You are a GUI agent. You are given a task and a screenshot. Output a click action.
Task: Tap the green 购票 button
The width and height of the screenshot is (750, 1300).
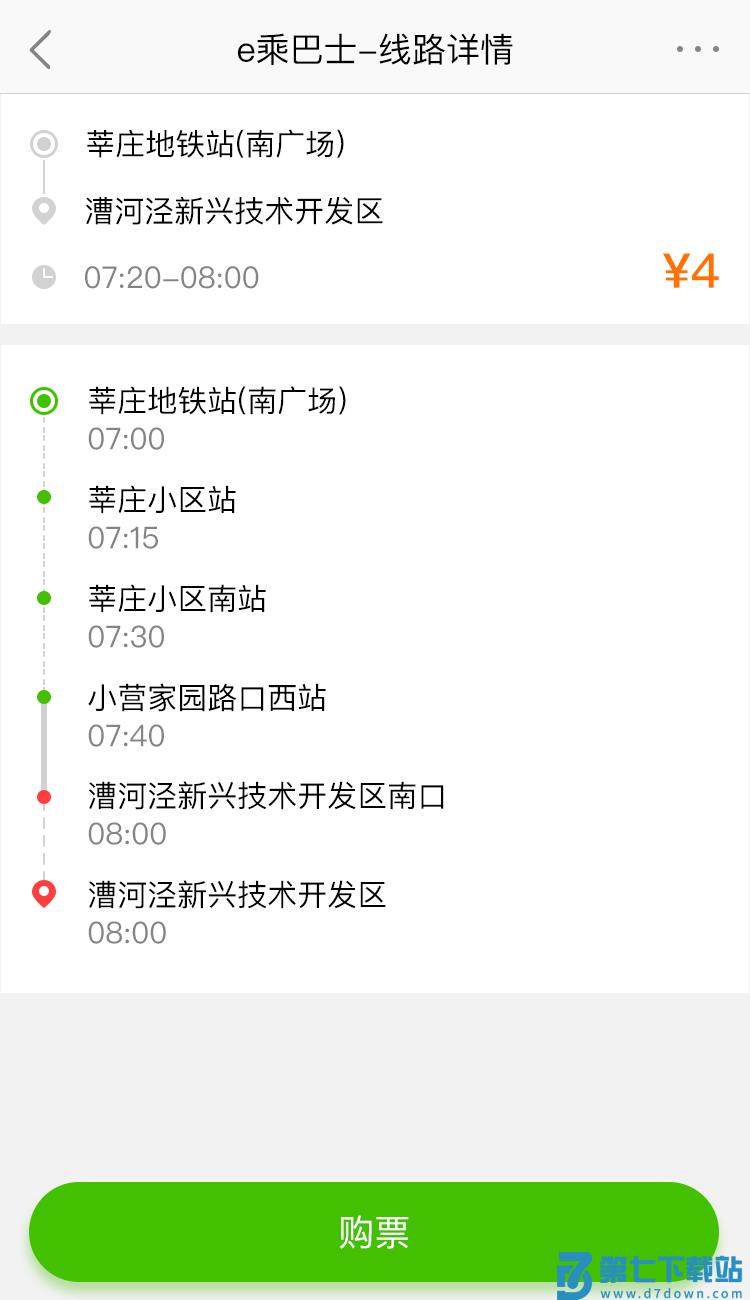[373, 1231]
